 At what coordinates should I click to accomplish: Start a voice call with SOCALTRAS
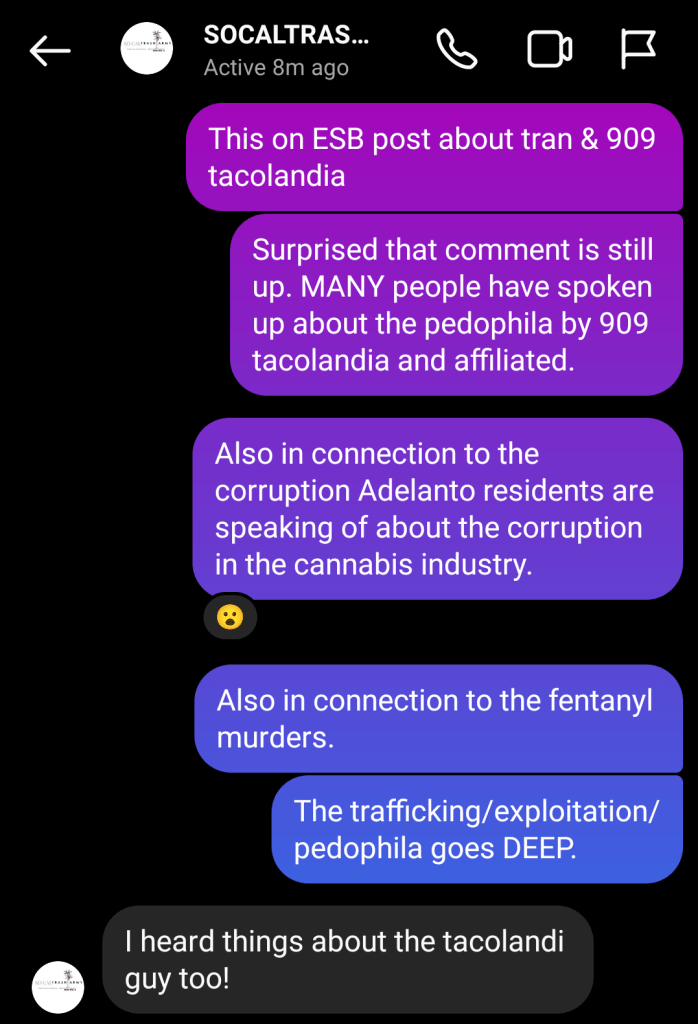[x=457, y=49]
